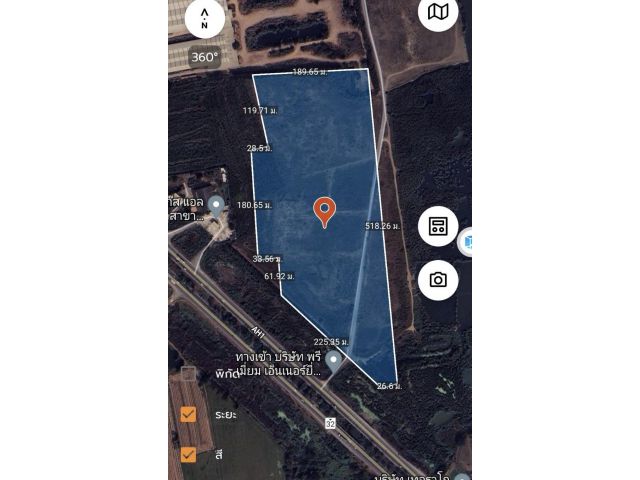Toggle the สี checkbox
Viewport: 640px width, 480px height.
188,455
